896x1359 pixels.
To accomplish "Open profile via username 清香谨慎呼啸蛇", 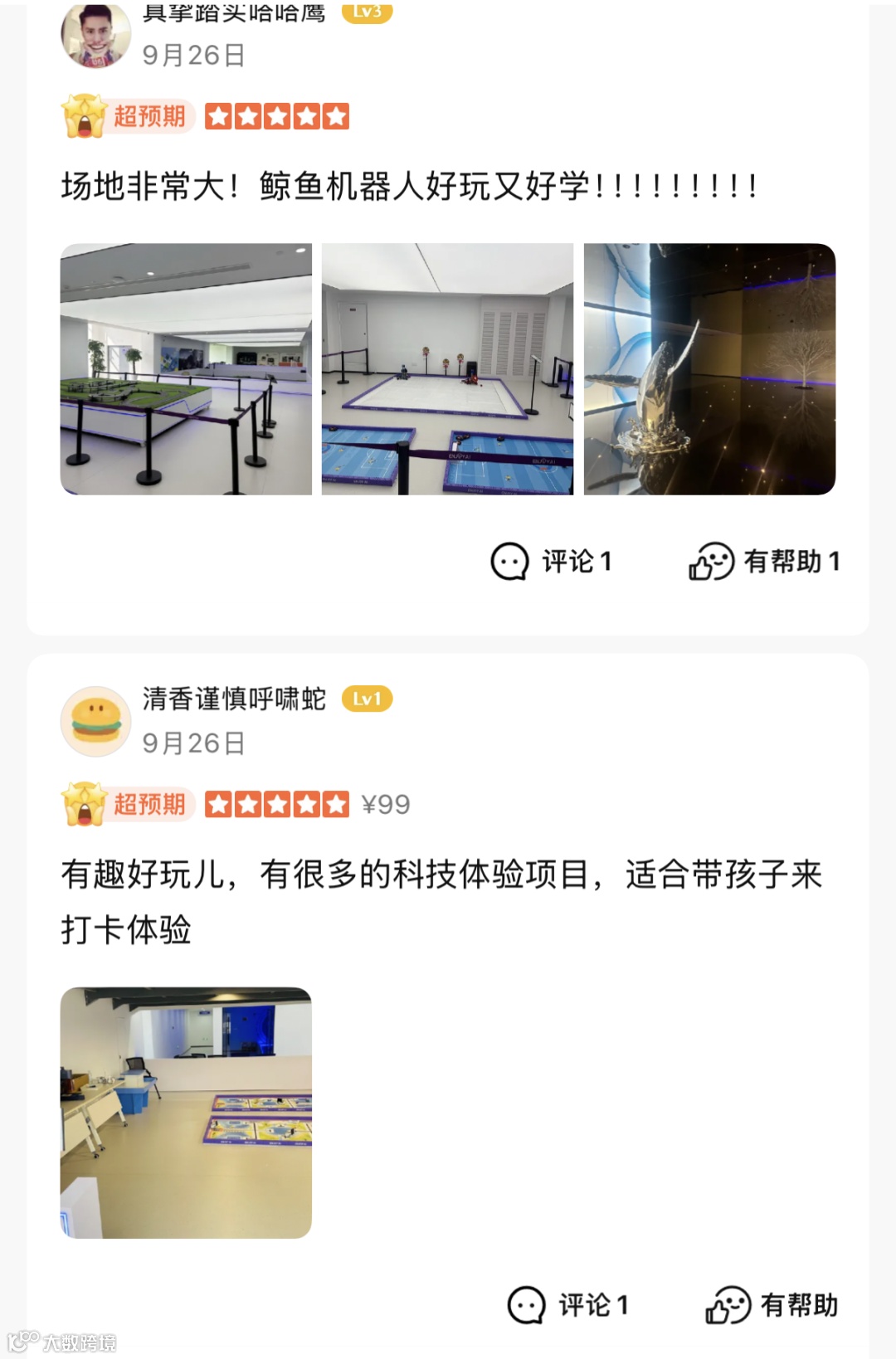I will pyautogui.click(x=234, y=699).
